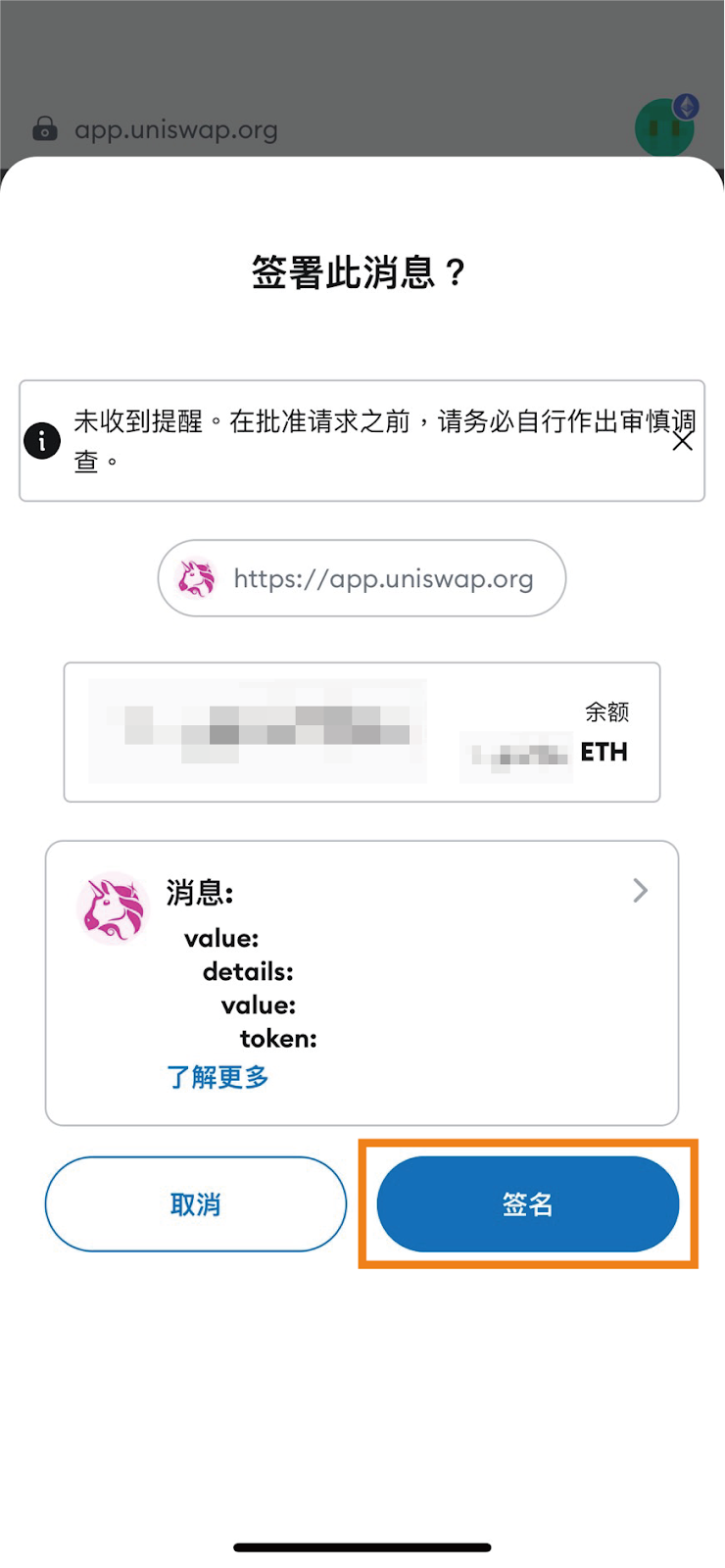This screenshot has width=725, height=1568.
Task: Open the 了解更多 link
Action: click(217, 1077)
